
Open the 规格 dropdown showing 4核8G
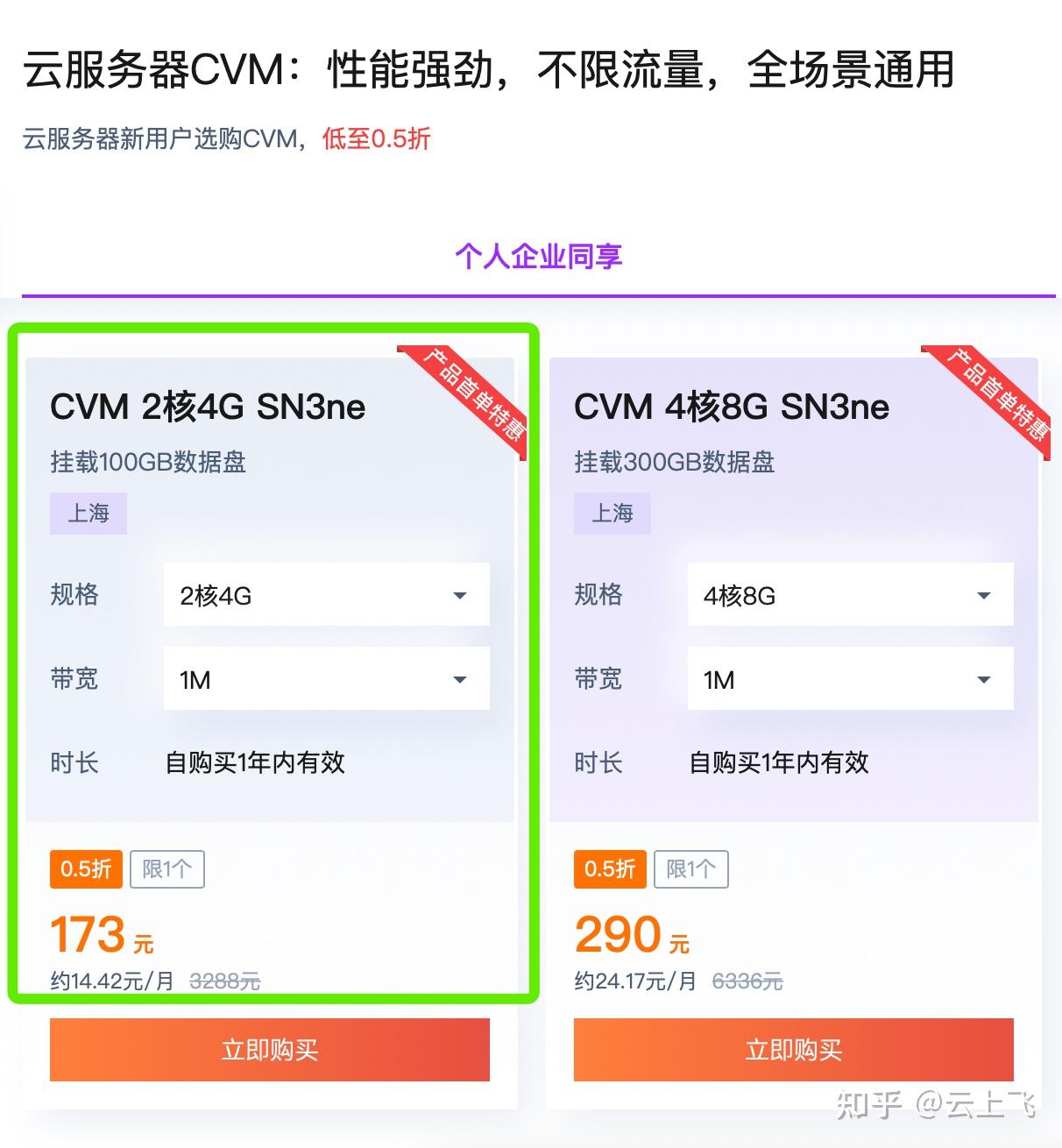(x=850, y=595)
